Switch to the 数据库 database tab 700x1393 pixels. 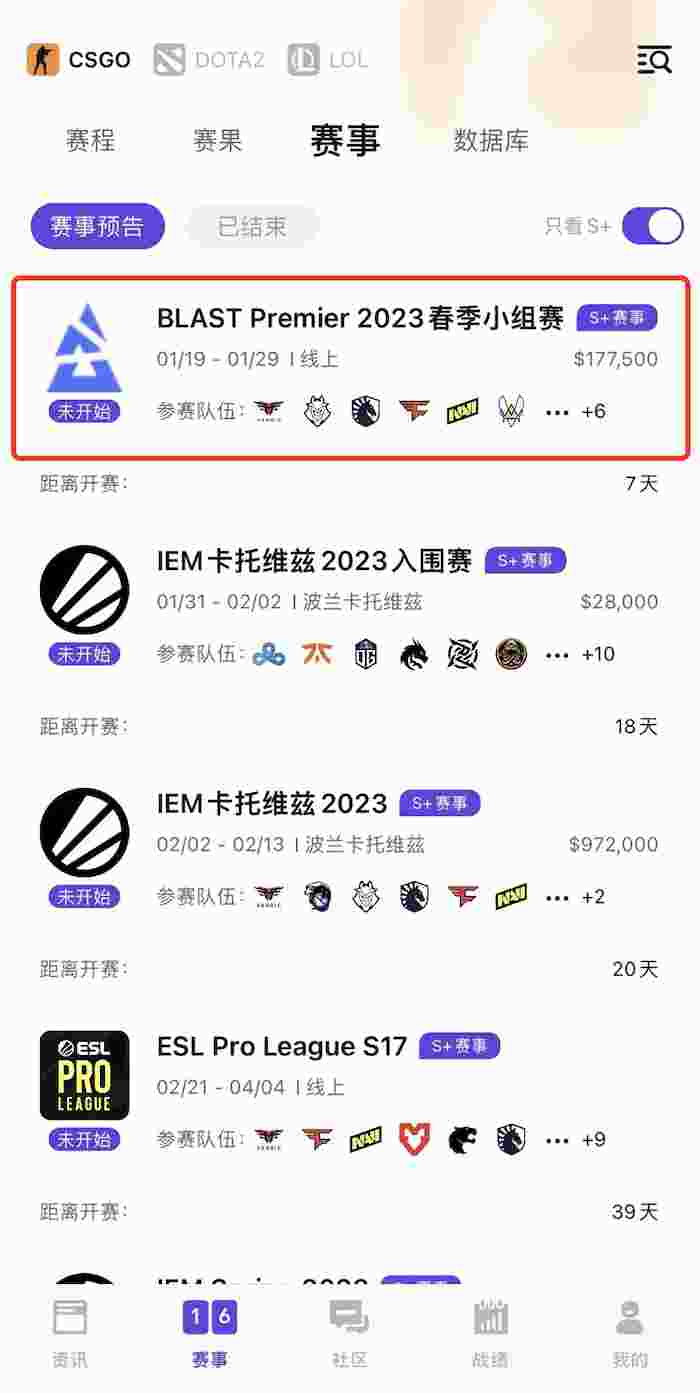point(491,141)
